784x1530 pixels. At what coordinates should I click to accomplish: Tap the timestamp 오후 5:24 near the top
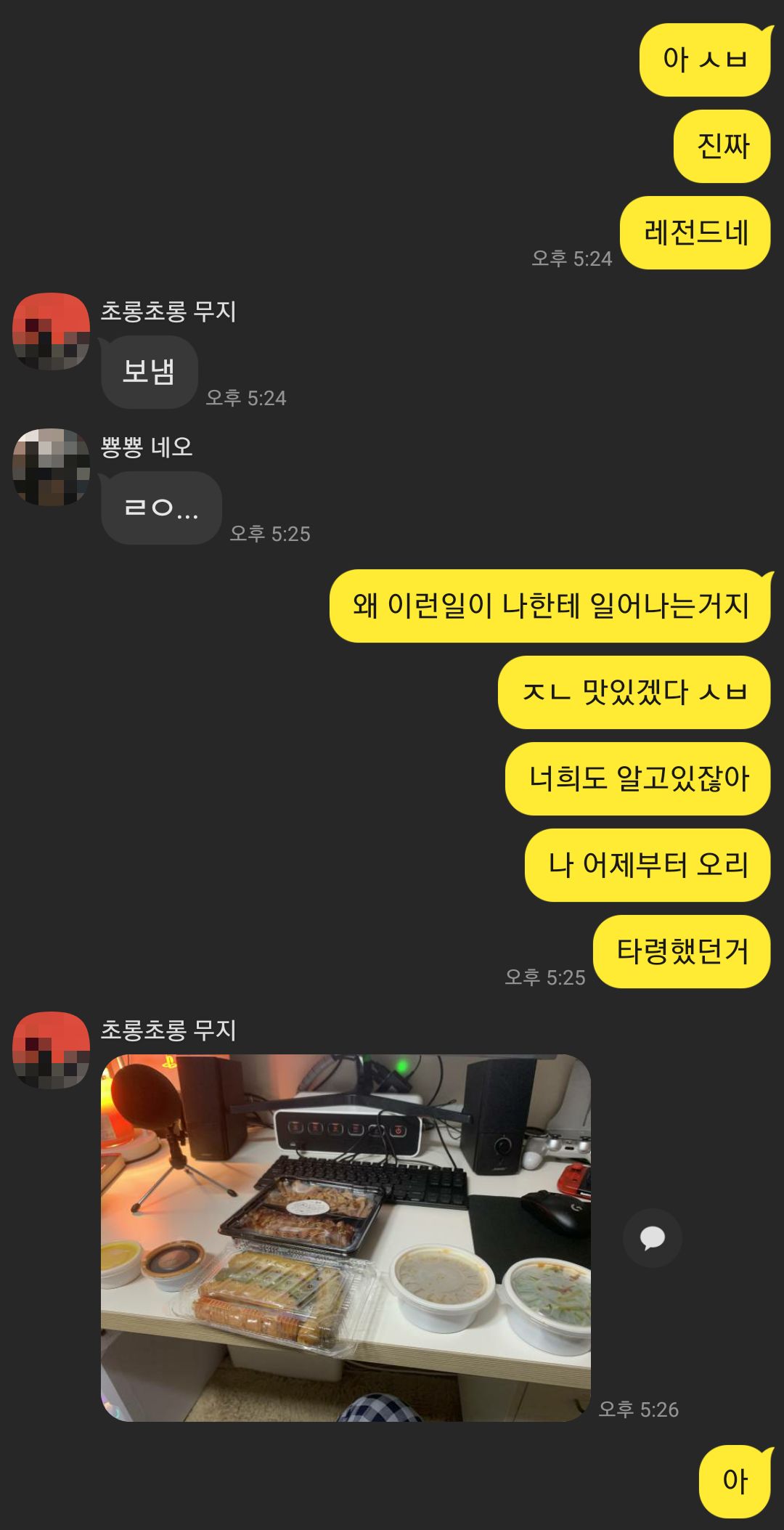point(571,258)
